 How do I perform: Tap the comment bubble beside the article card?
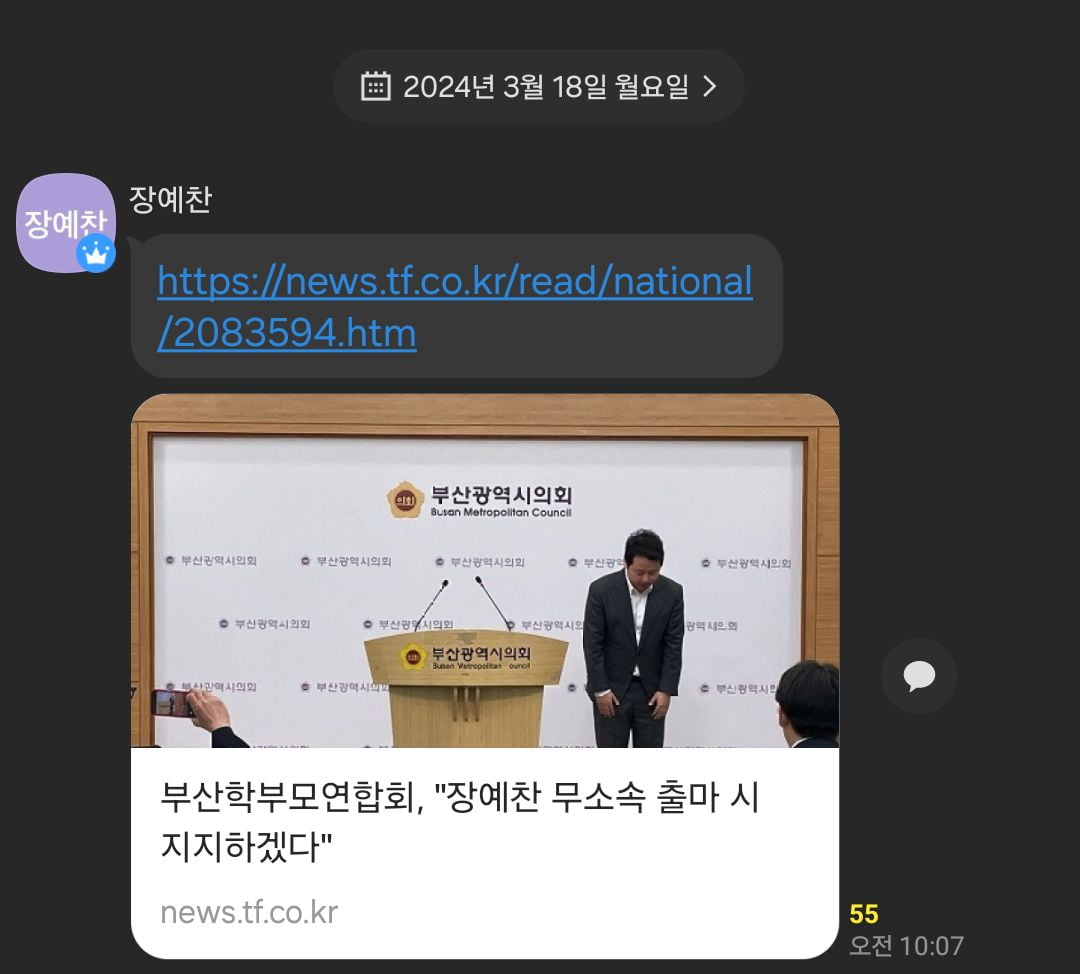tap(918, 676)
